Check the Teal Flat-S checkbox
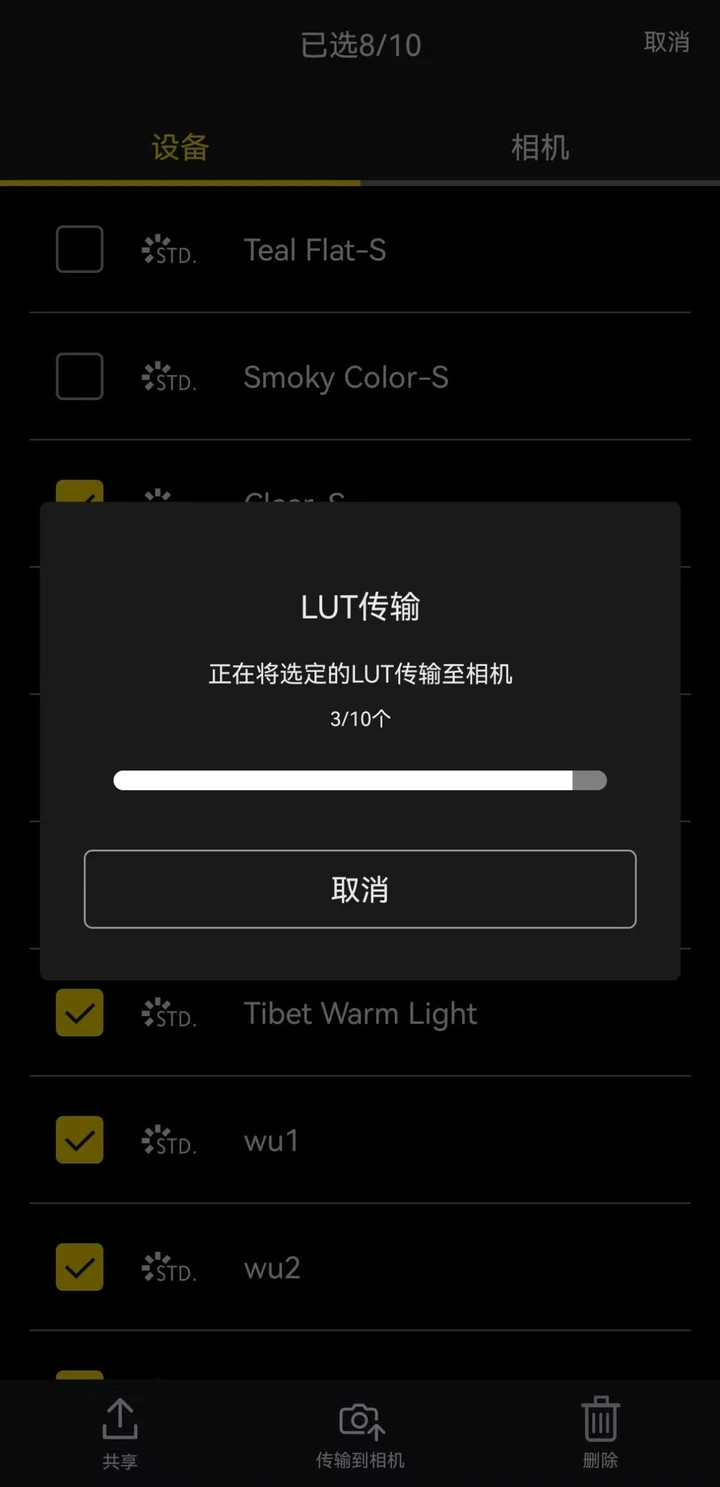Viewport: 720px width, 1487px height. coord(79,249)
